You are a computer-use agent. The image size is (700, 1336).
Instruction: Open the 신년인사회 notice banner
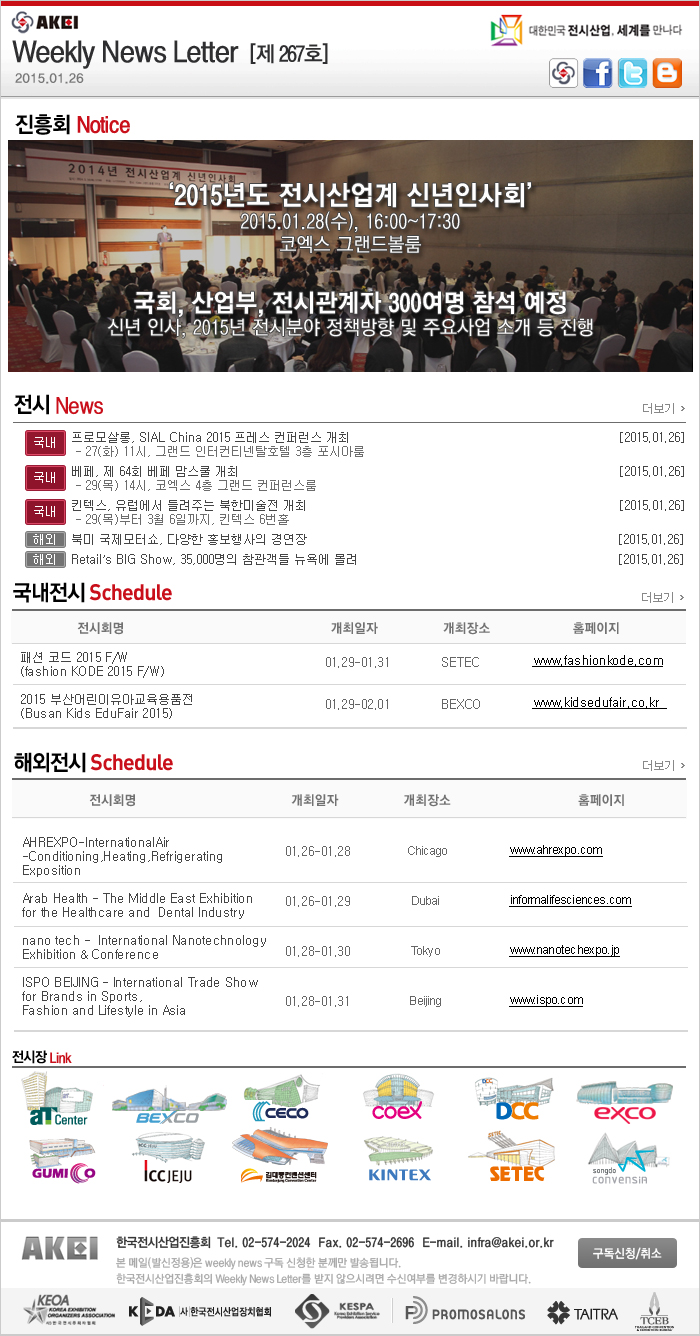350,256
